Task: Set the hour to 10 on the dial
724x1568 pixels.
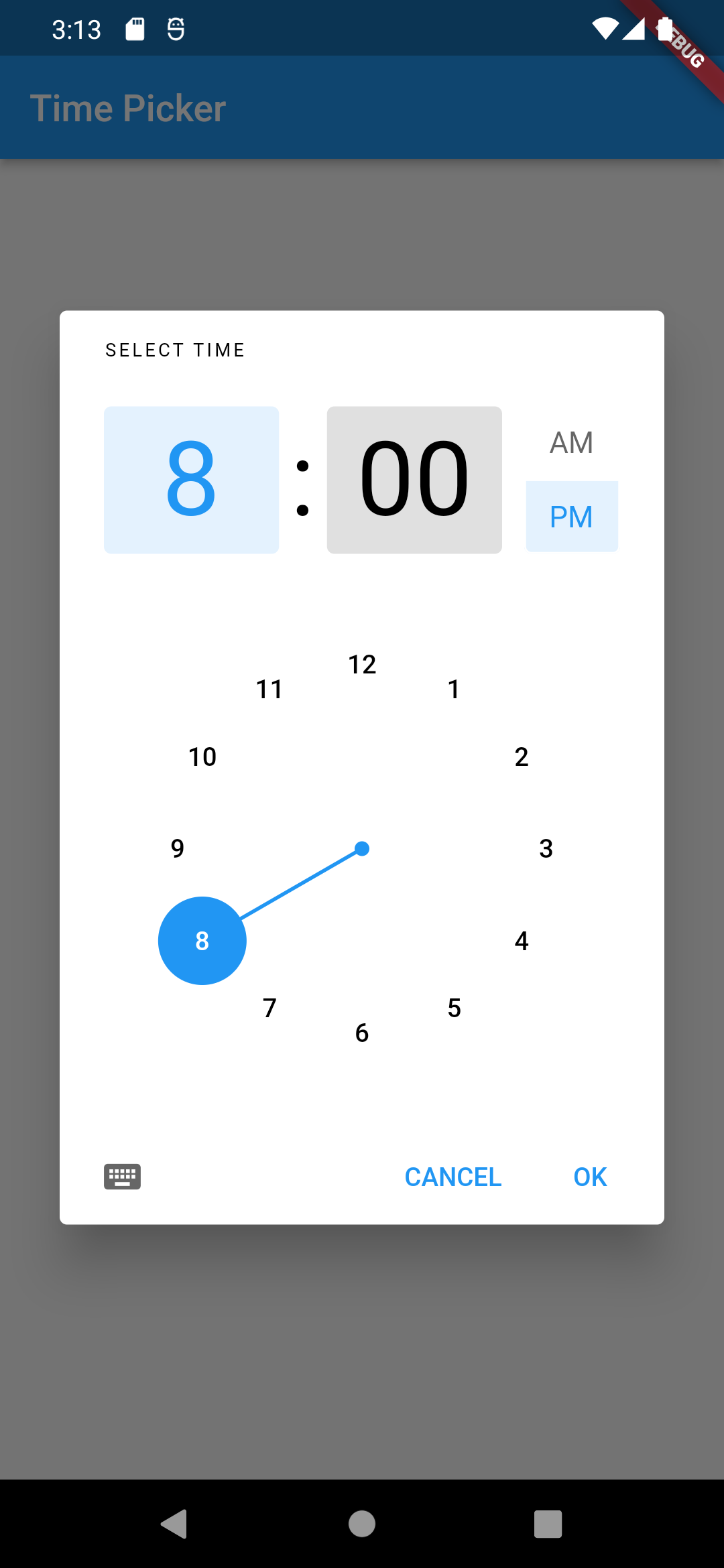Action: pos(202,757)
